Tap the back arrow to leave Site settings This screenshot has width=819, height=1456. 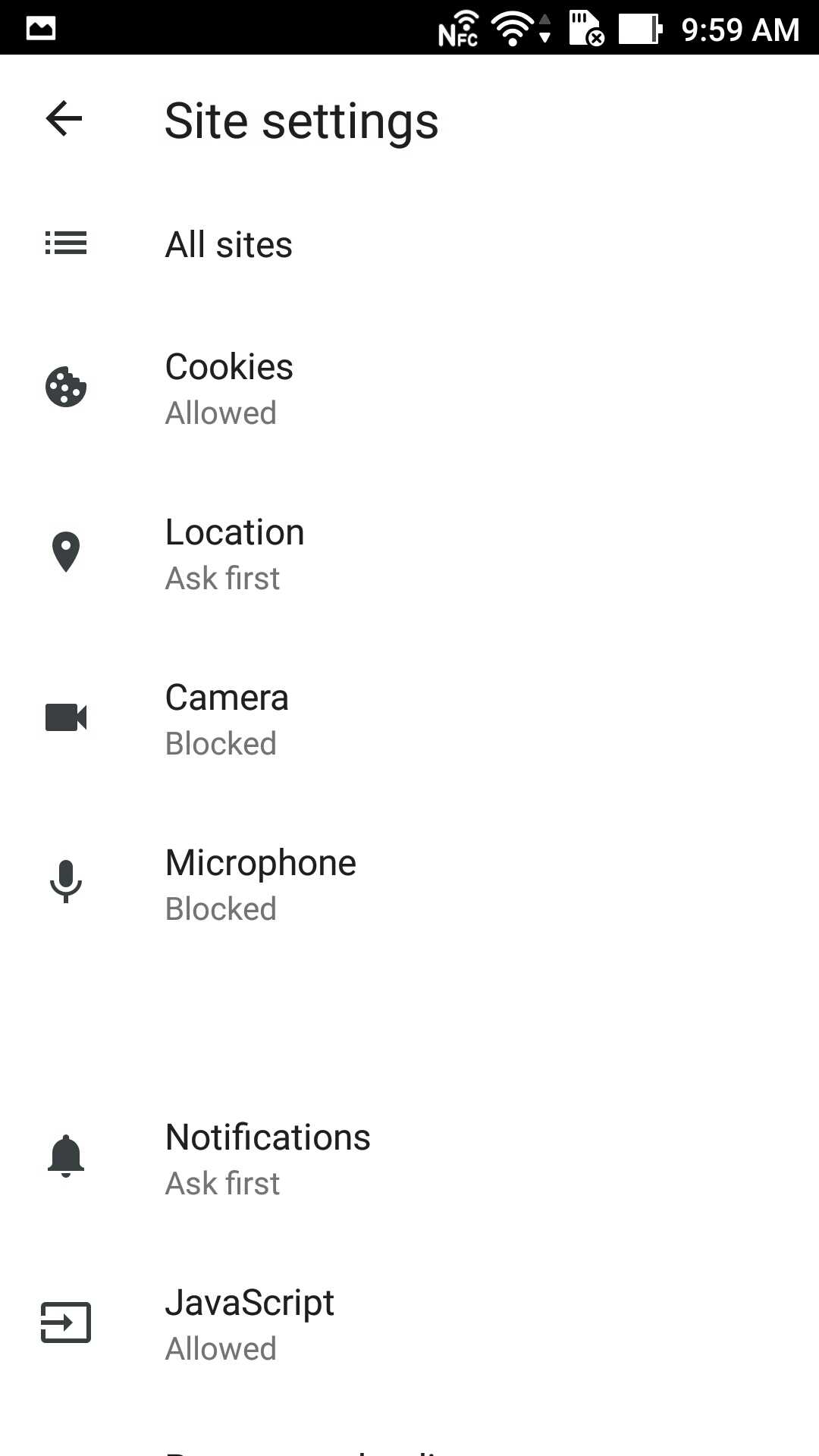click(x=64, y=119)
